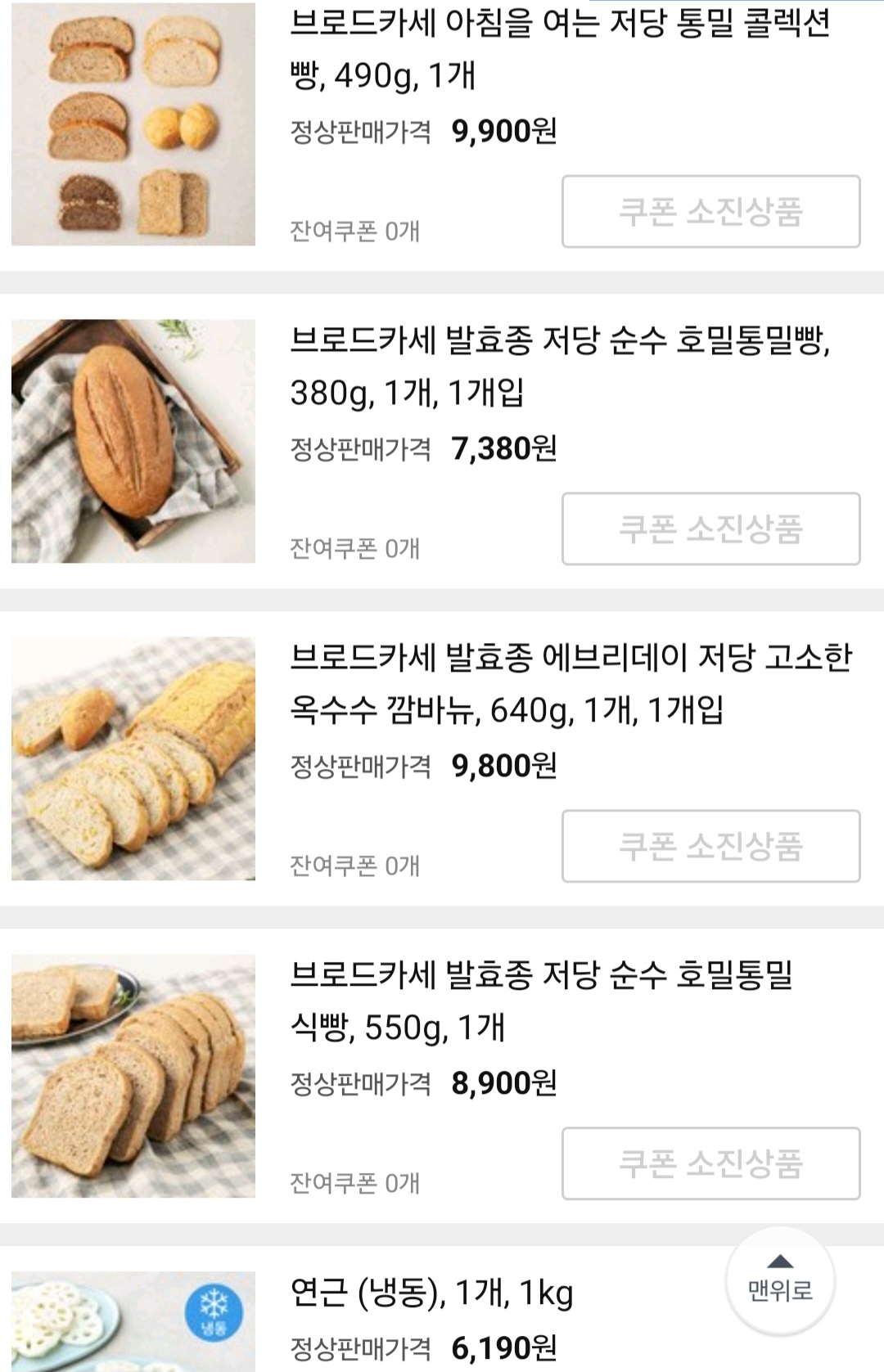The height and width of the screenshot is (1372, 884).
Task: Jump to top with 맨위로 button
Action: [x=780, y=1281]
